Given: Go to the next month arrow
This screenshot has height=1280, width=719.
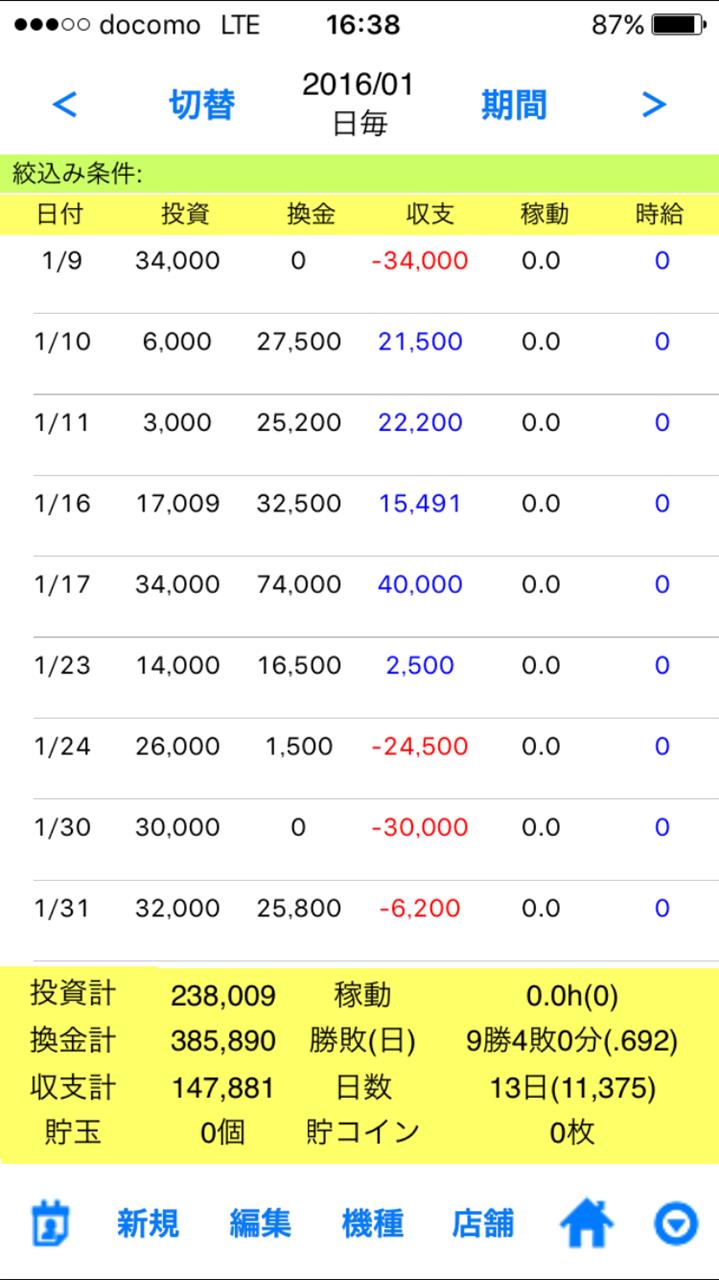Looking at the screenshot, I should (654, 104).
